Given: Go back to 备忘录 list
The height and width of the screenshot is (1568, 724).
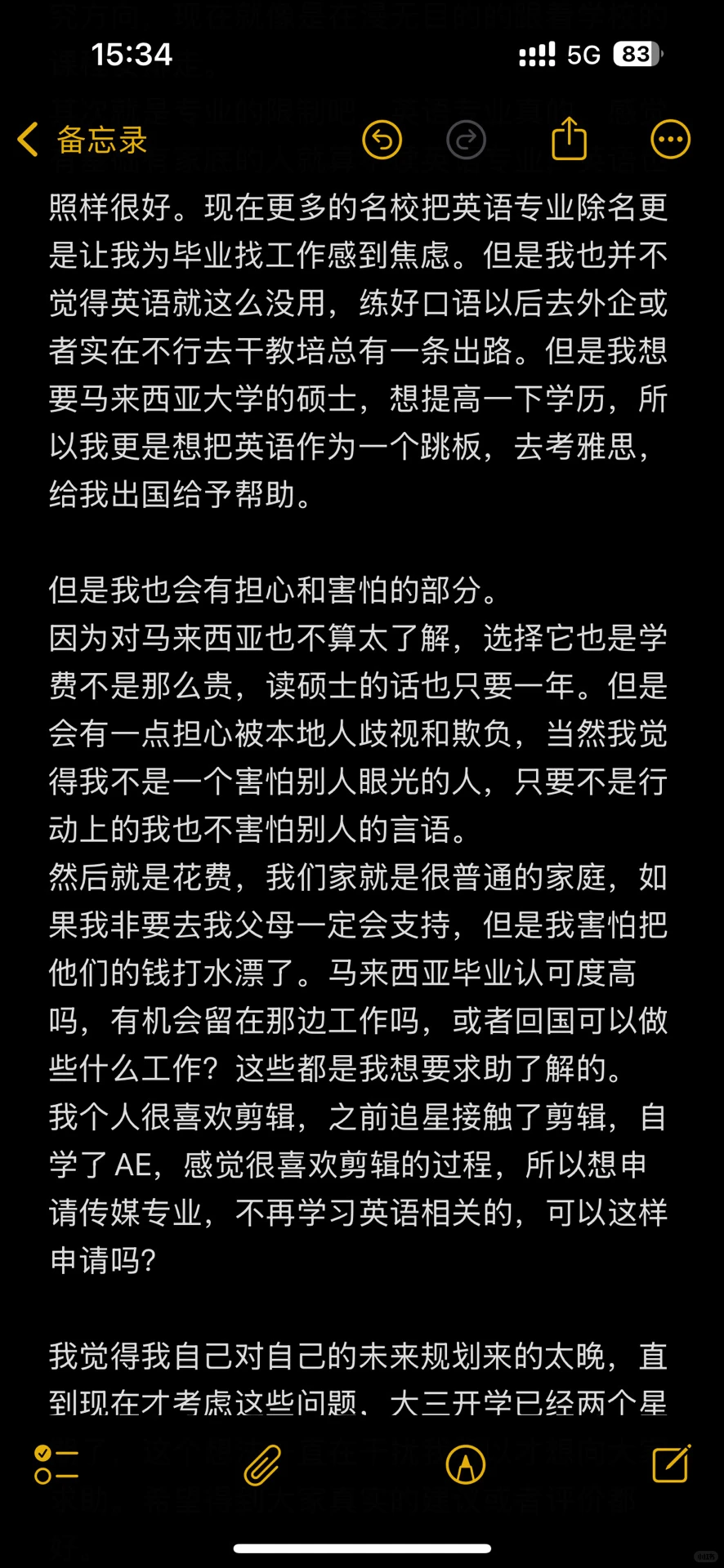Looking at the screenshot, I should [82, 140].
